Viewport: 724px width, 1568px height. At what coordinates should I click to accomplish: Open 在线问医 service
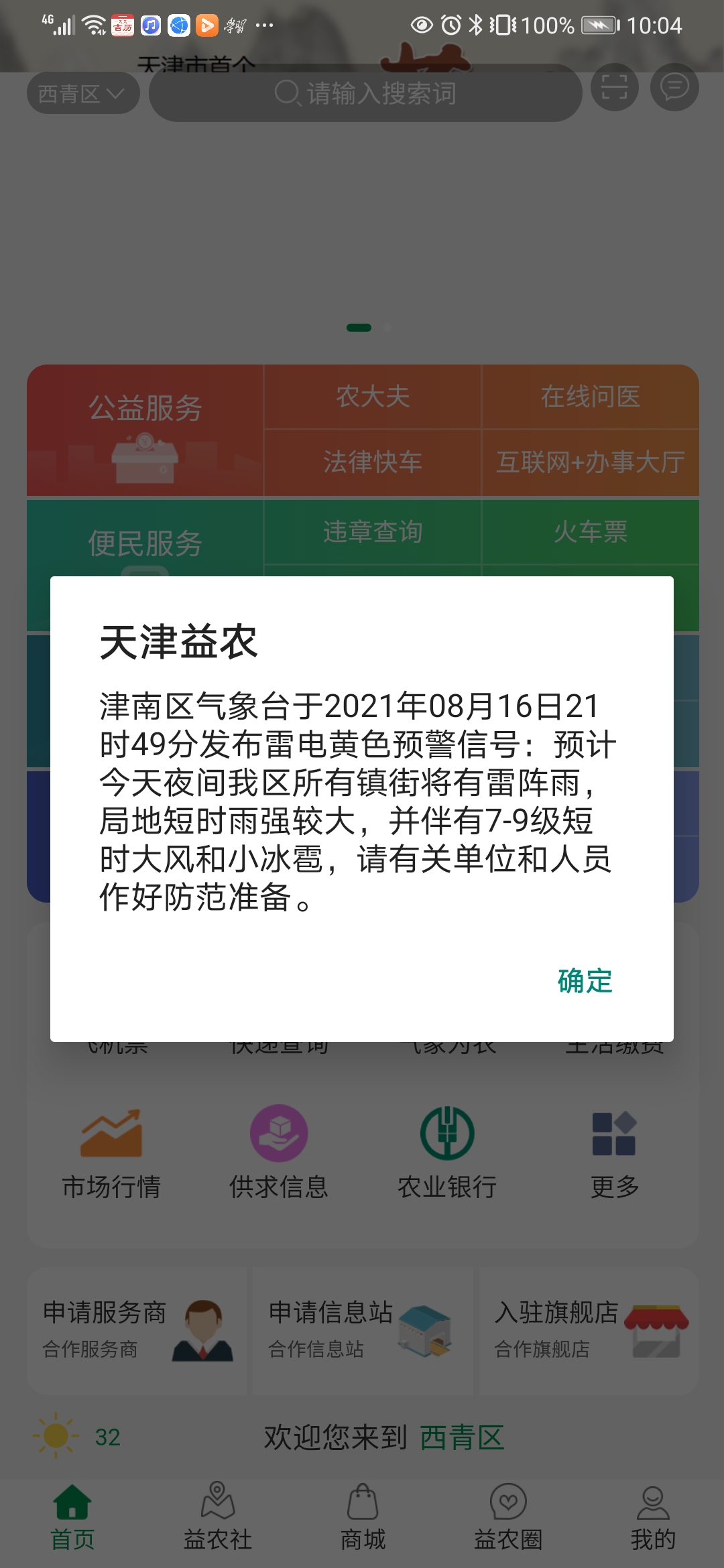[591, 397]
